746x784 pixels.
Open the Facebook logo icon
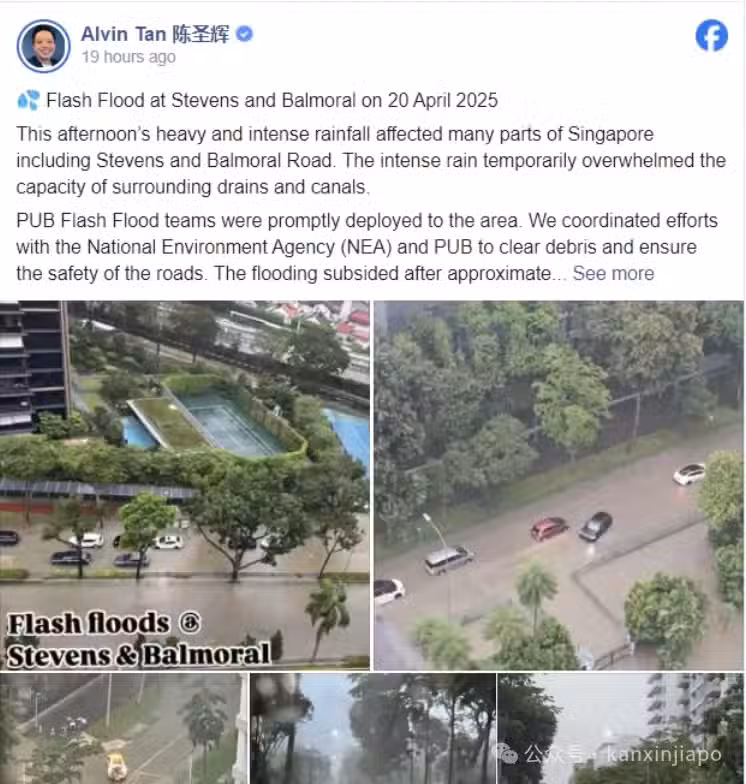pyautogui.click(x=712, y=36)
